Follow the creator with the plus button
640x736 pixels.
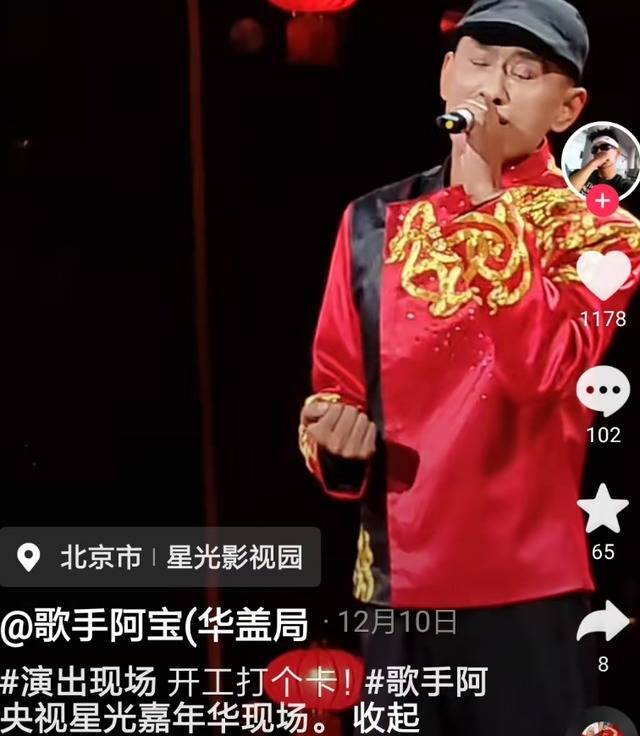[602, 201]
